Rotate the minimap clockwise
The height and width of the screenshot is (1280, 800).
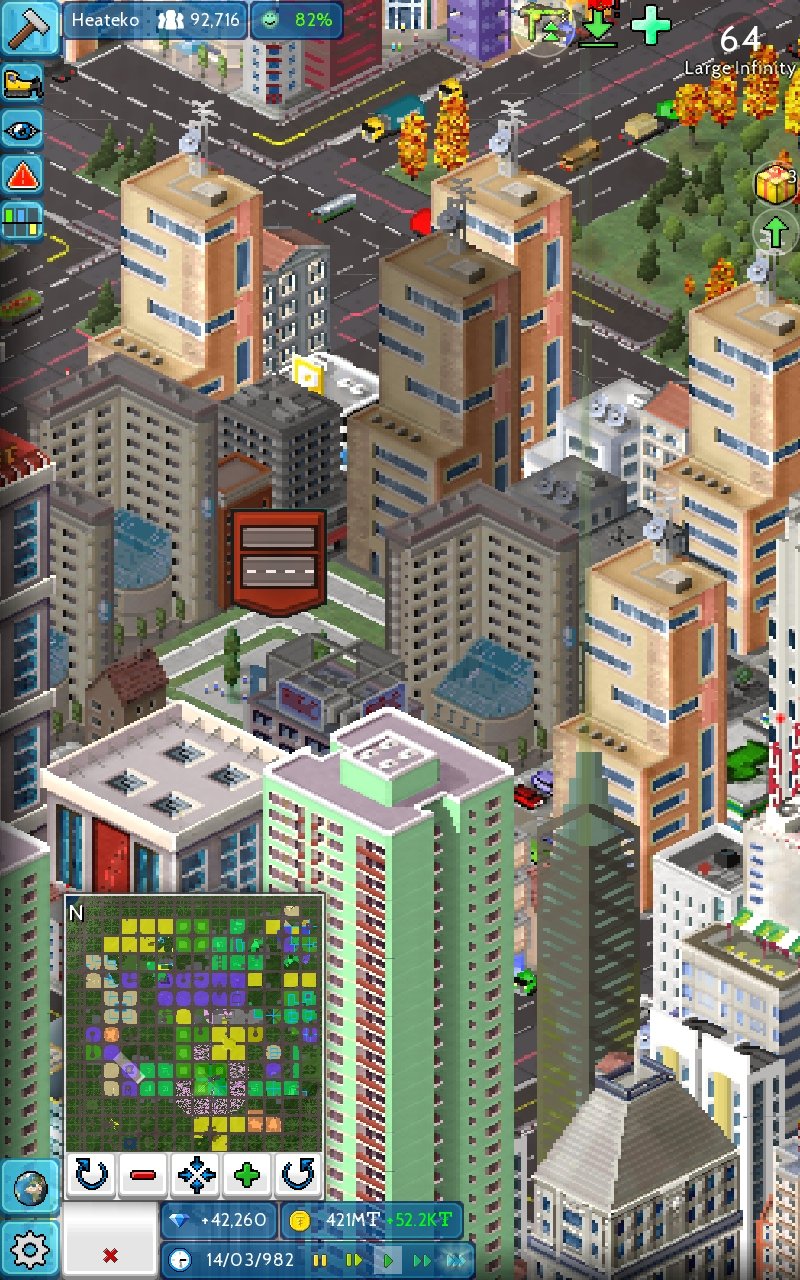[91, 1175]
